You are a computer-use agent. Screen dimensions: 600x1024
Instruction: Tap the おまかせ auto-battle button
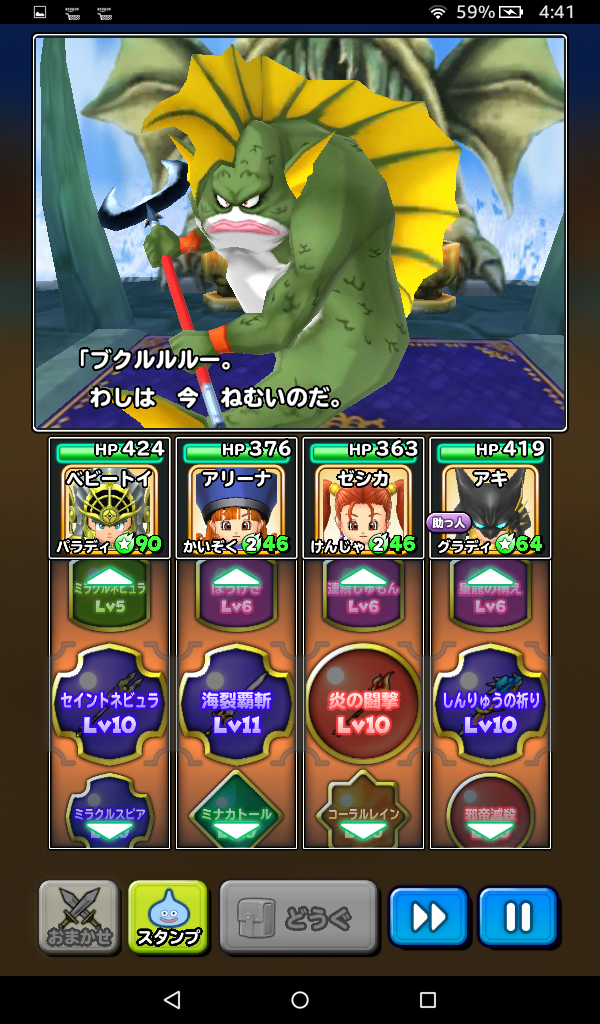tap(79, 916)
